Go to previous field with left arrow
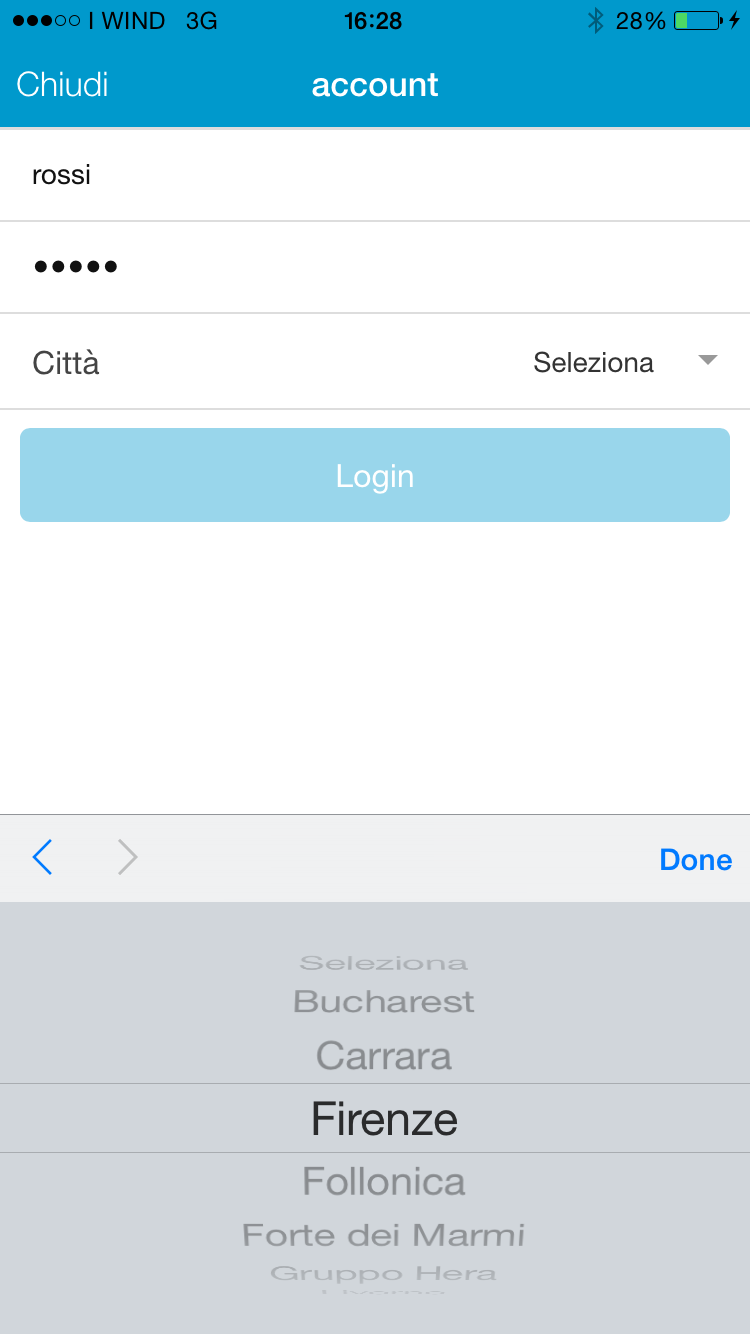Screen dimensions: 750x1334 42,858
